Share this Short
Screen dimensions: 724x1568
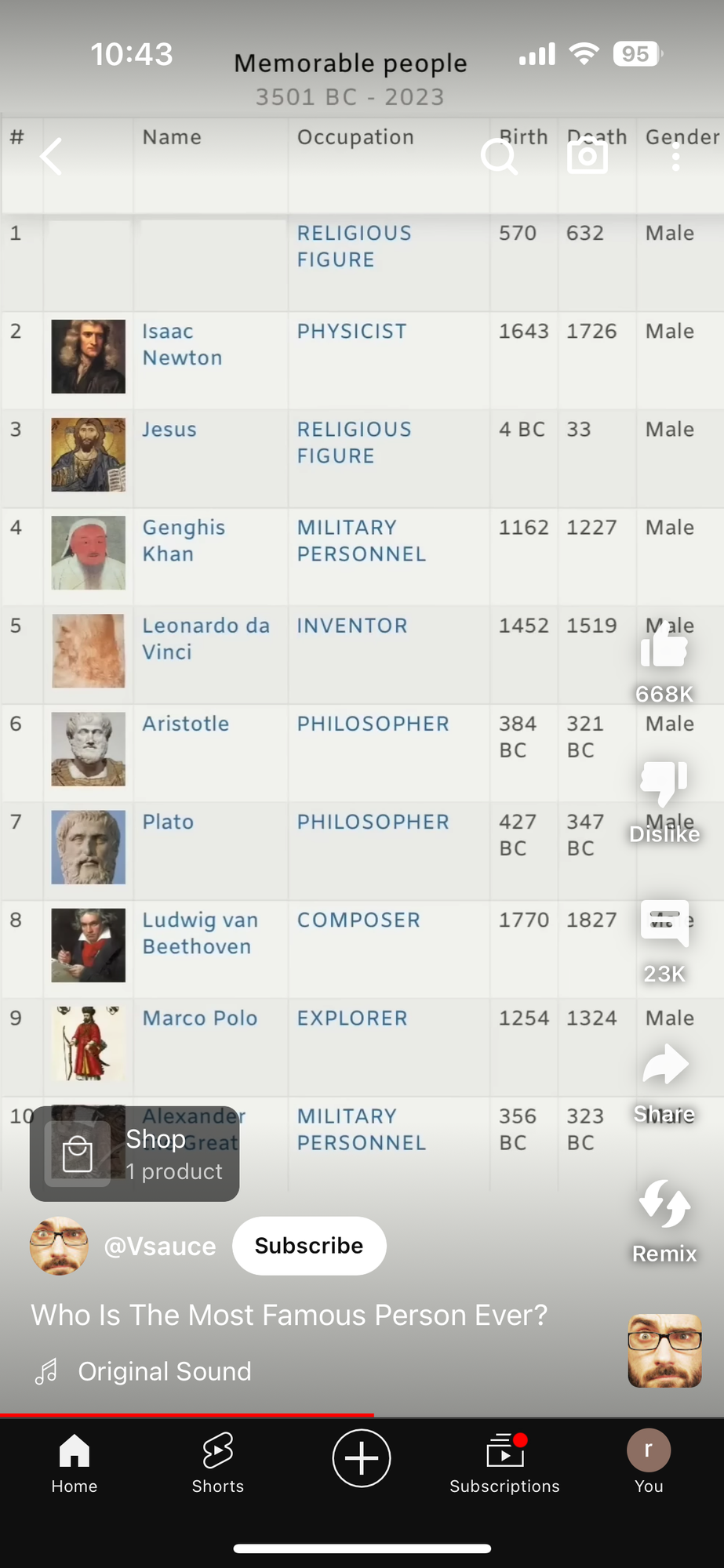click(664, 1065)
